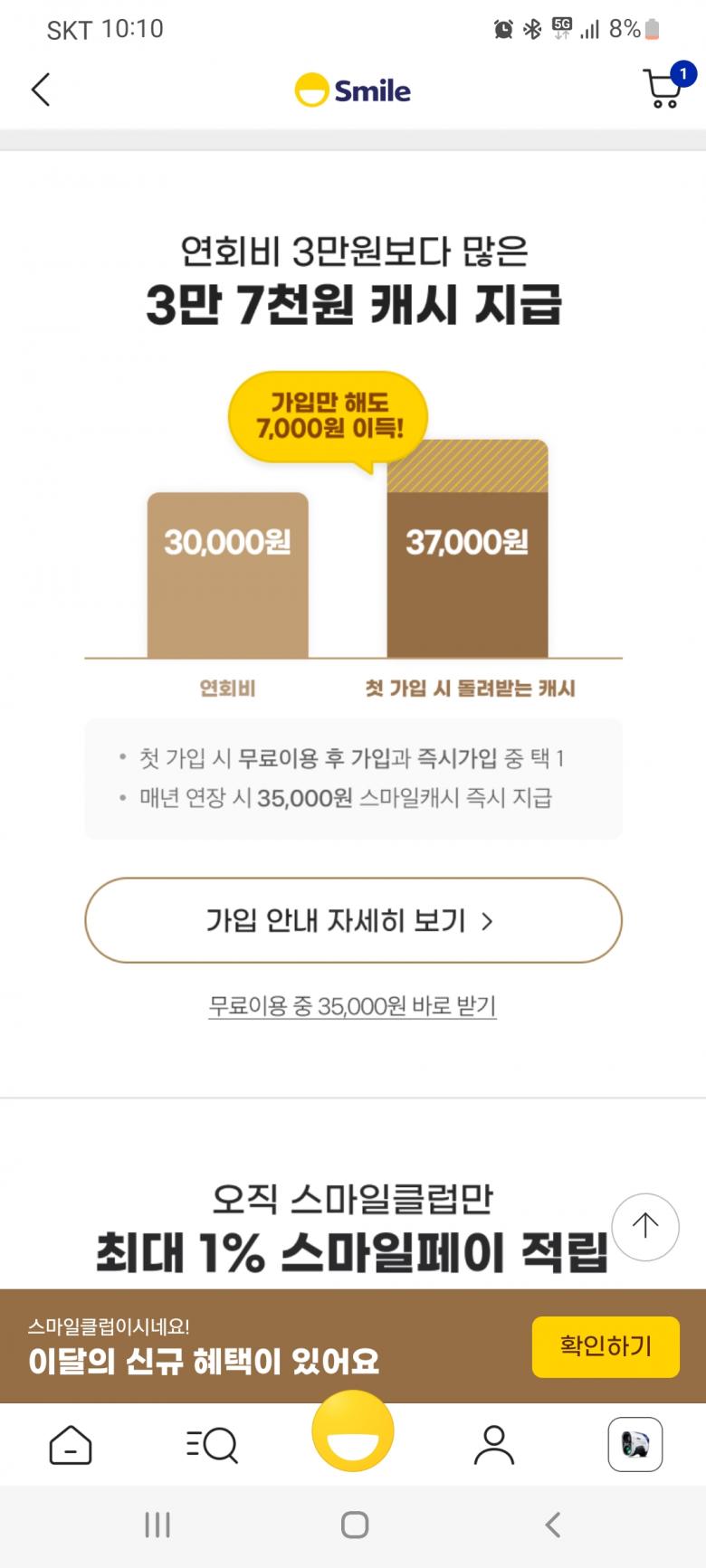Tap 확인하기 on the Smile Club banner

coord(605,1346)
